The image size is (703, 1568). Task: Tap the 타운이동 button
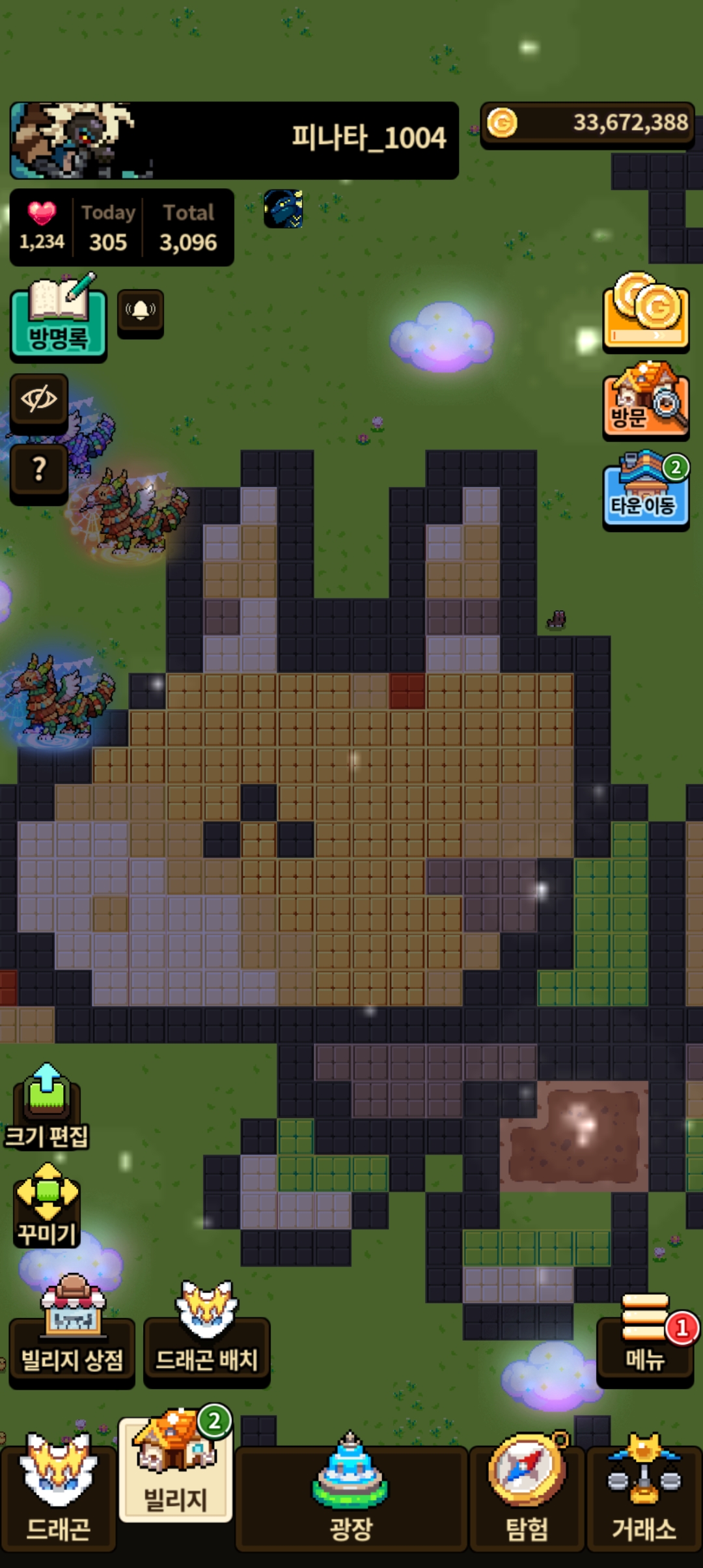pos(646,490)
